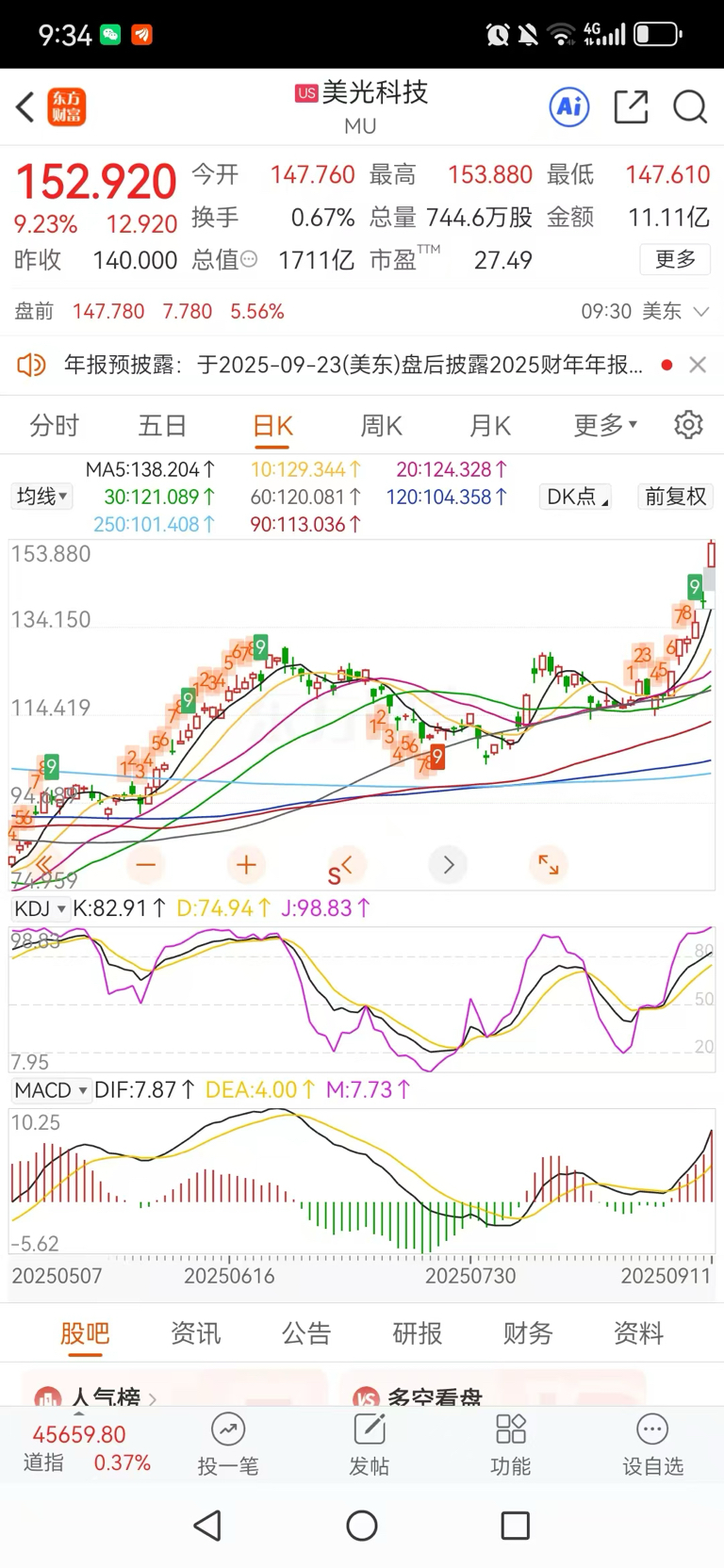Expand the chart to fullscreen
The height and width of the screenshot is (1568, 724).
click(x=548, y=864)
